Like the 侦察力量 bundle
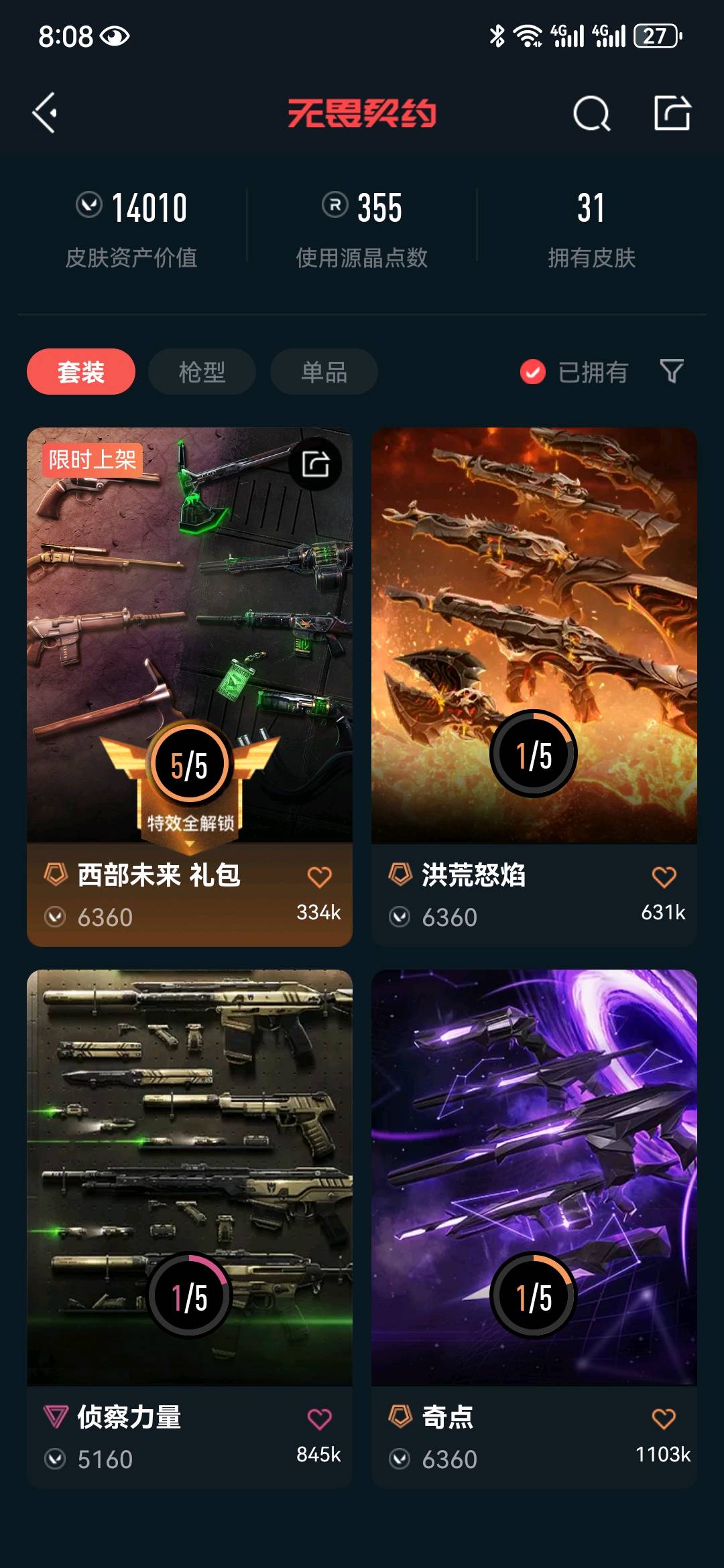The height and width of the screenshot is (1568, 724). pos(319,1419)
